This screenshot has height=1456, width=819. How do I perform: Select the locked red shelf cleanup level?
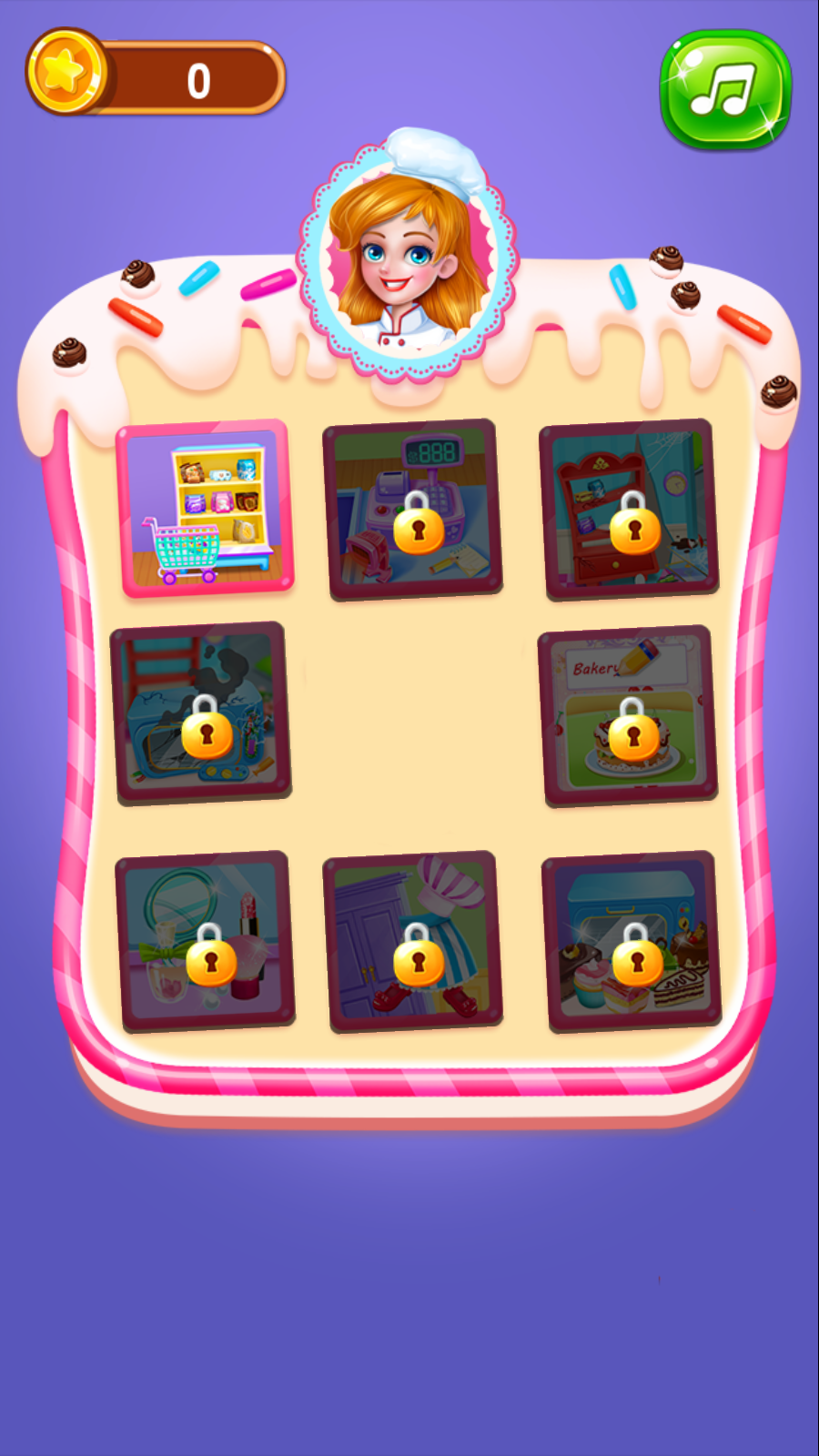click(x=629, y=510)
